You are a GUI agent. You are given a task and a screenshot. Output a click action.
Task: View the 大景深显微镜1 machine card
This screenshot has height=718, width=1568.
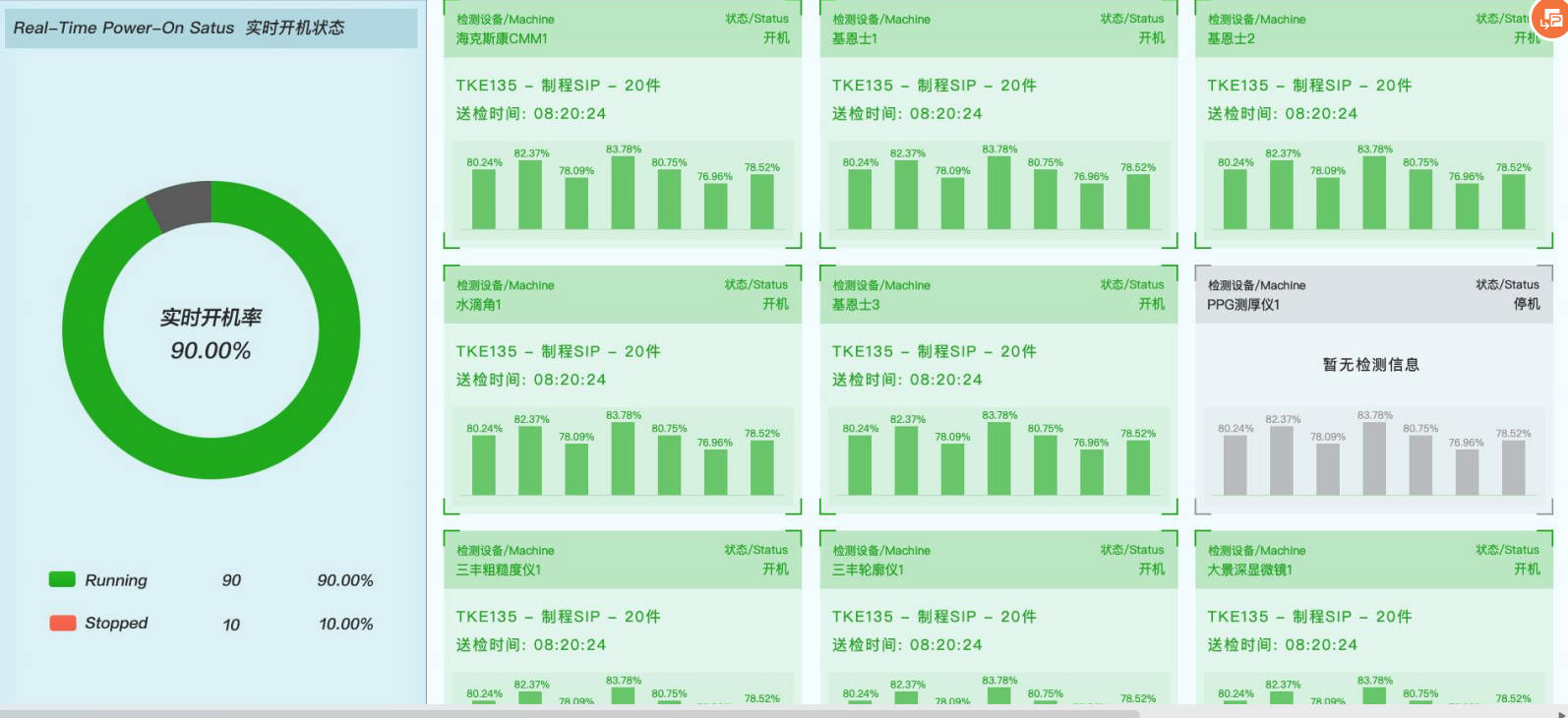(x=1373, y=620)
